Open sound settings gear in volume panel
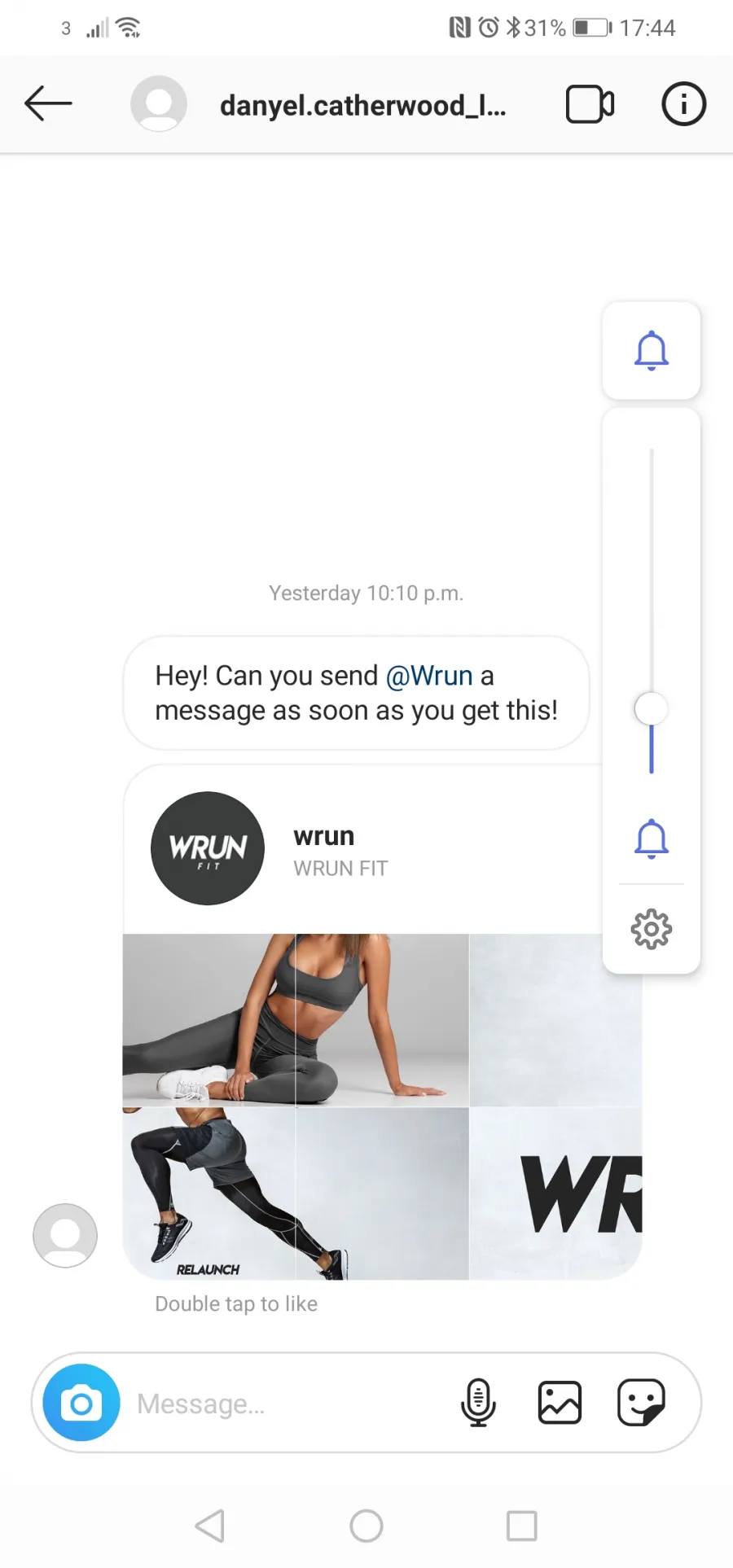733x1568 pixels. tap(651, 929)
